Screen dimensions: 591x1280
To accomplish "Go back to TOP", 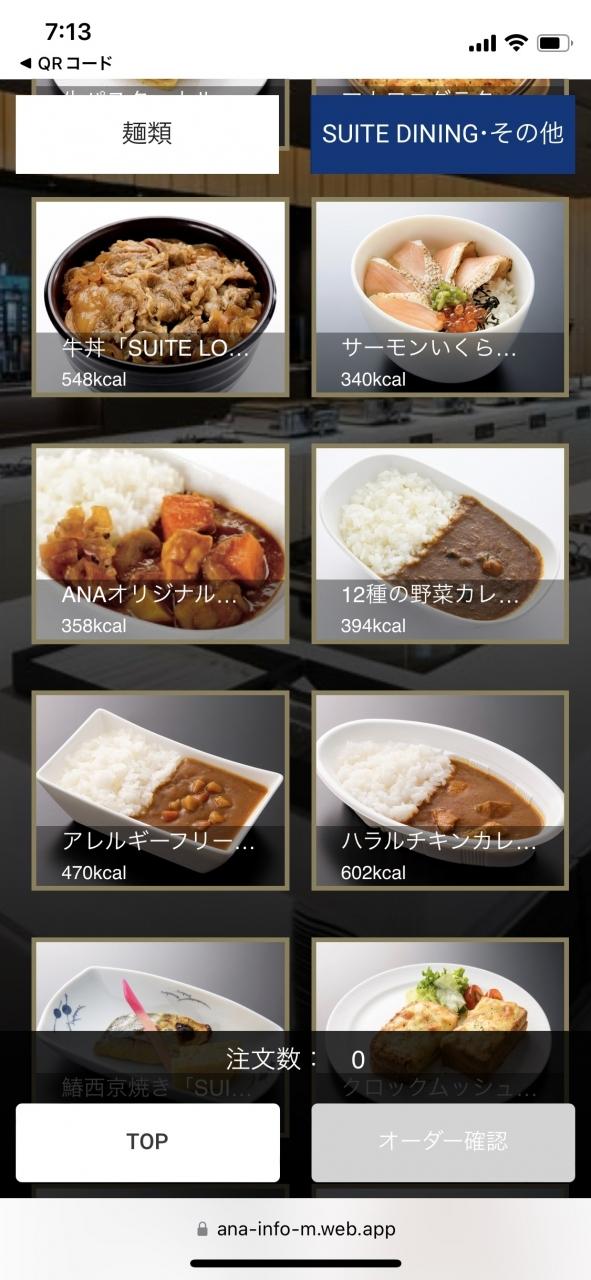I will coord(147,1142).
